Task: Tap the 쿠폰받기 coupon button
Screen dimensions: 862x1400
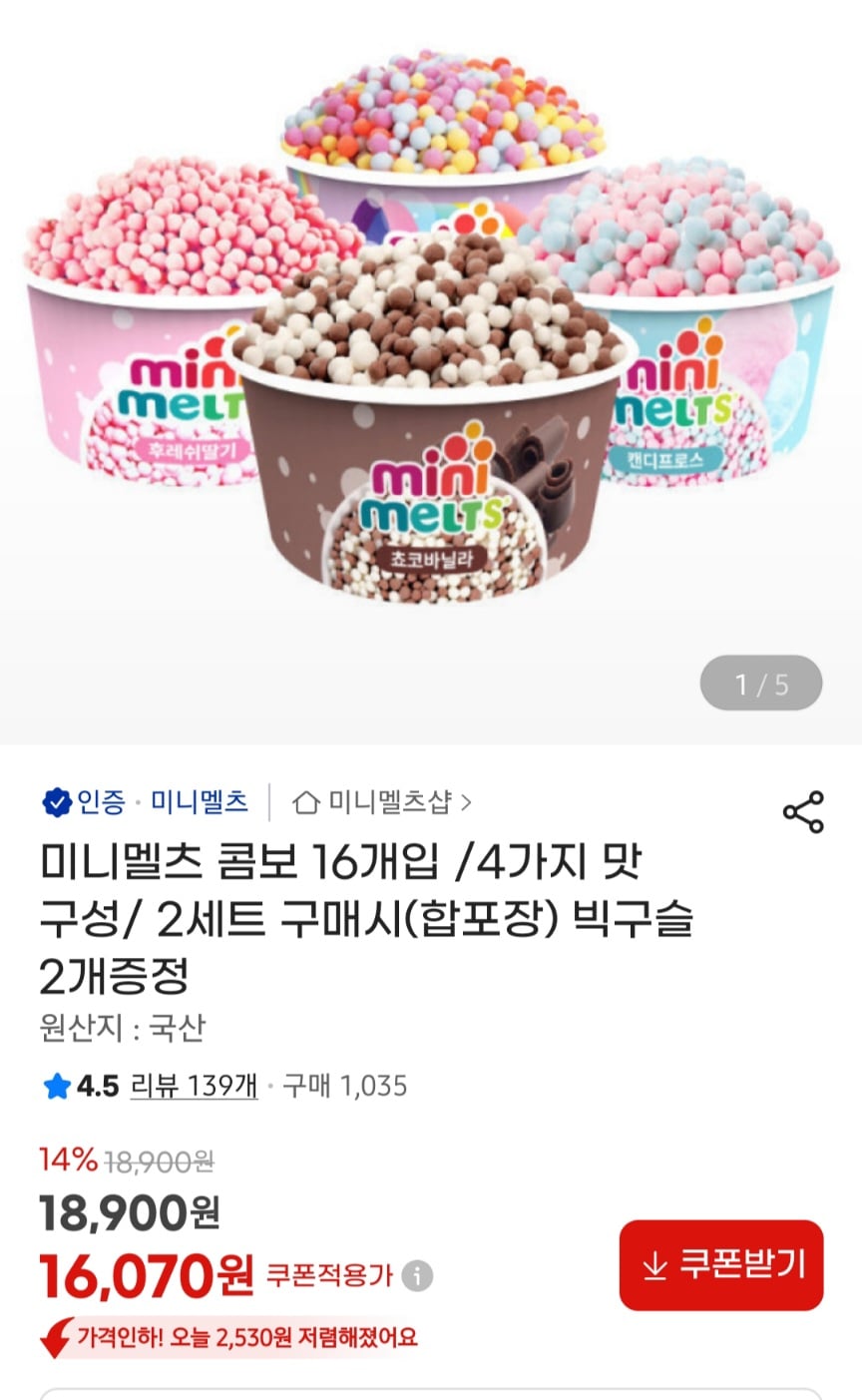Action: coord(720,1266)
